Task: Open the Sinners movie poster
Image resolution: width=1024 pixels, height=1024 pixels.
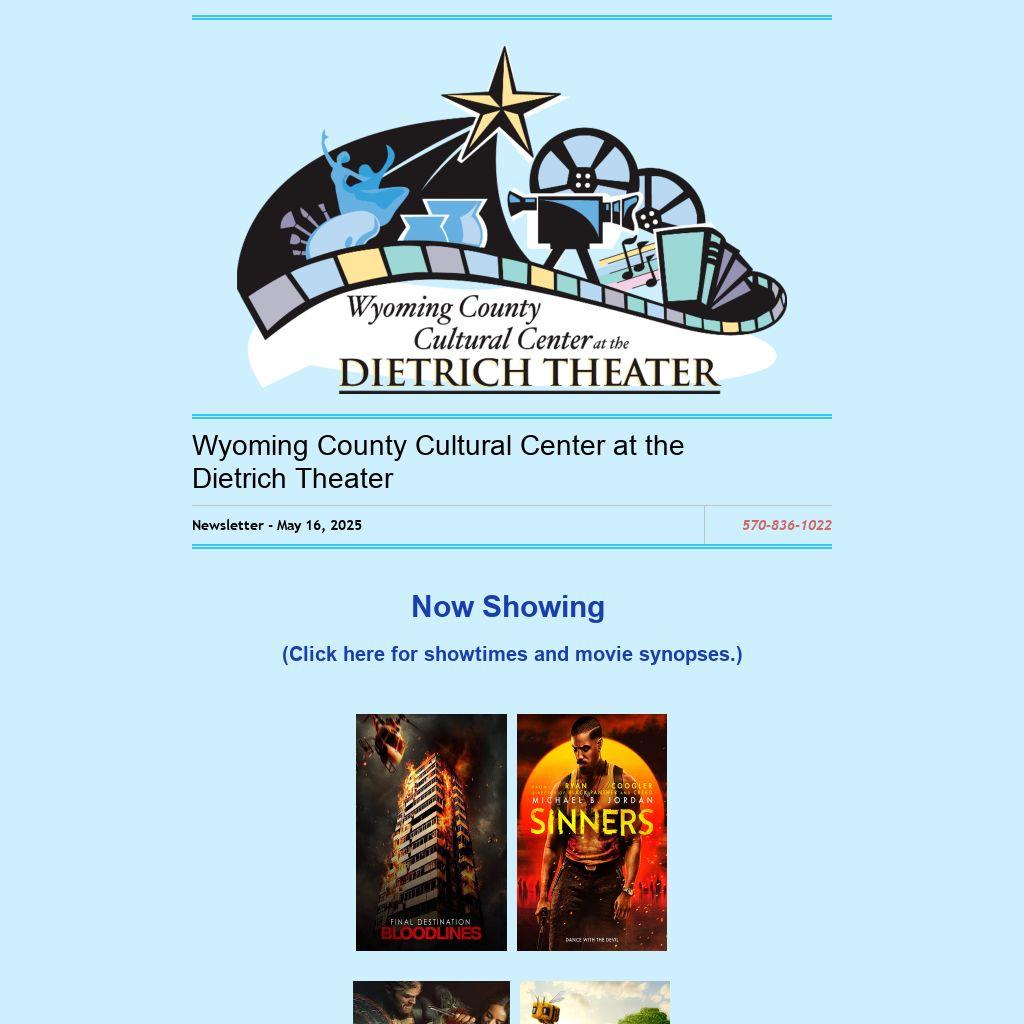Action: 592,832
